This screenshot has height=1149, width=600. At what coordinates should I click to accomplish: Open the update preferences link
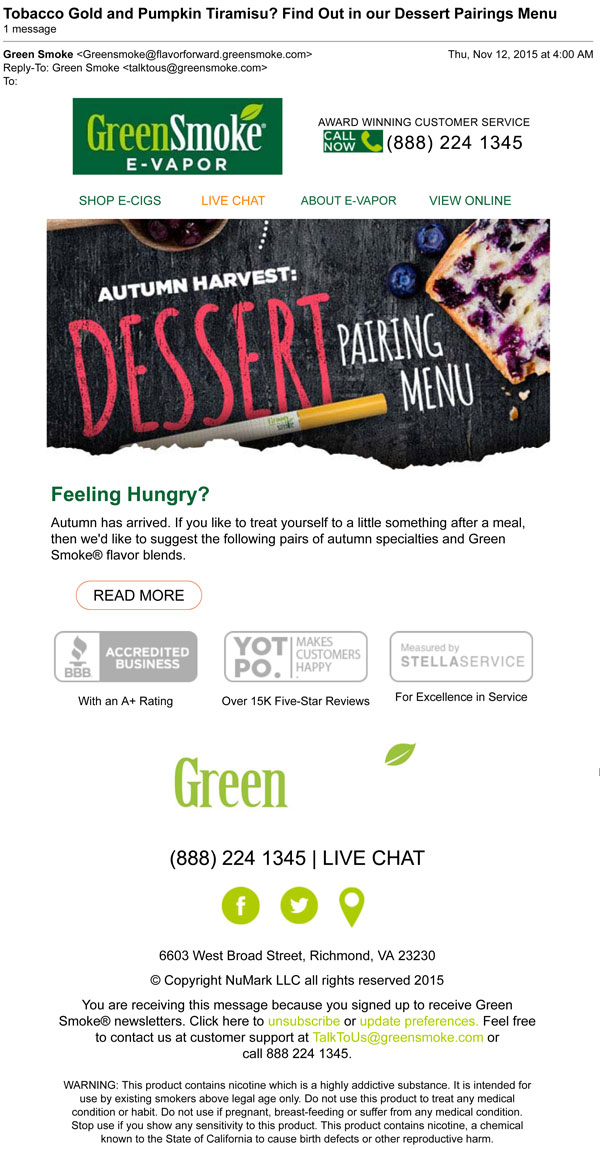419,1022
